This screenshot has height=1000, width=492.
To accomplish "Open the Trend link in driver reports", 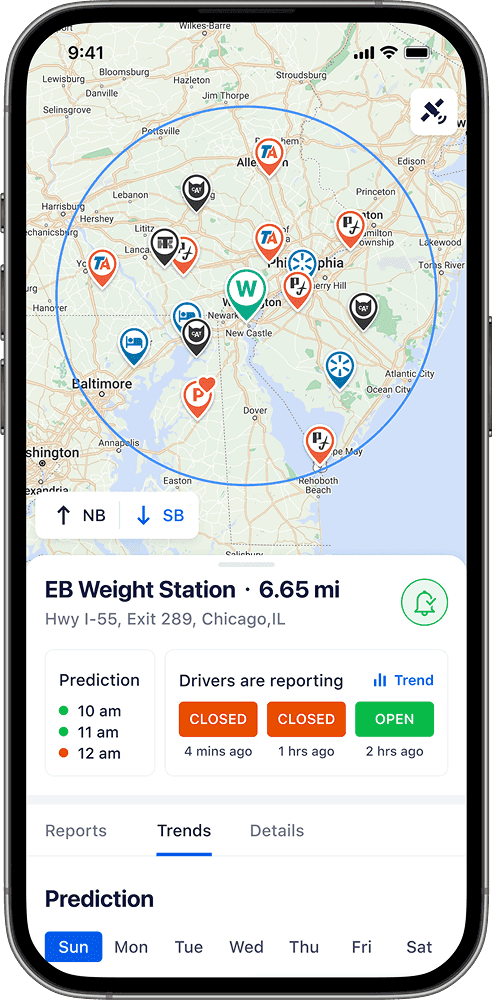I will [403, 680].
